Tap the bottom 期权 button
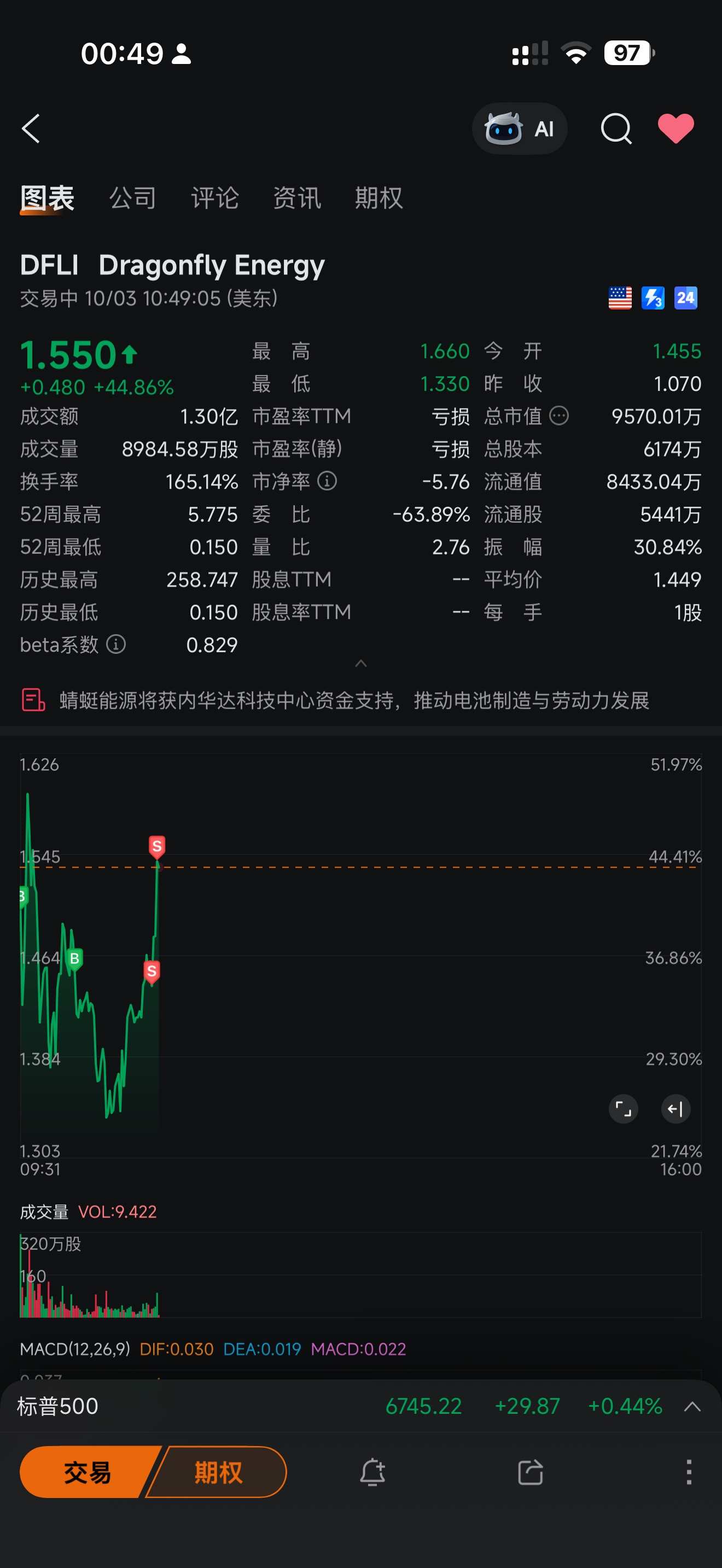The height and width of the screenshot is (1568, 722). tap(218, 1472)
